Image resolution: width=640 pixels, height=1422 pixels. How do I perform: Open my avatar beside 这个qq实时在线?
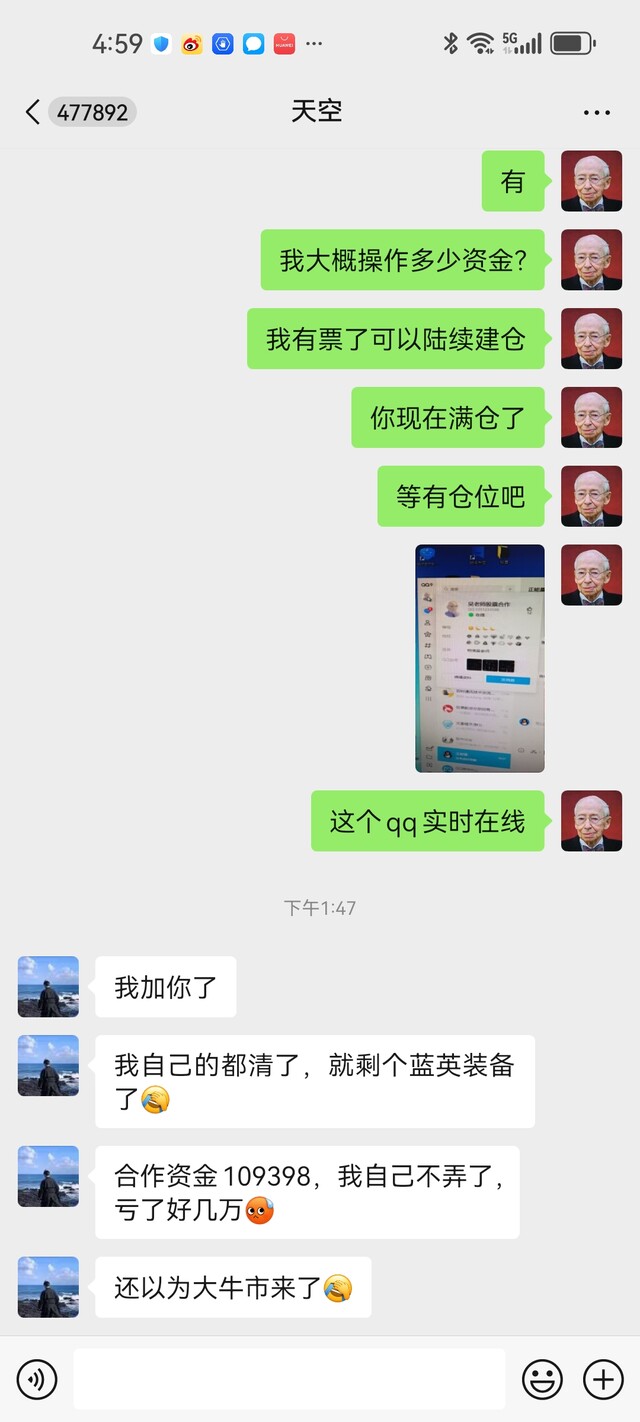point(591,821)
